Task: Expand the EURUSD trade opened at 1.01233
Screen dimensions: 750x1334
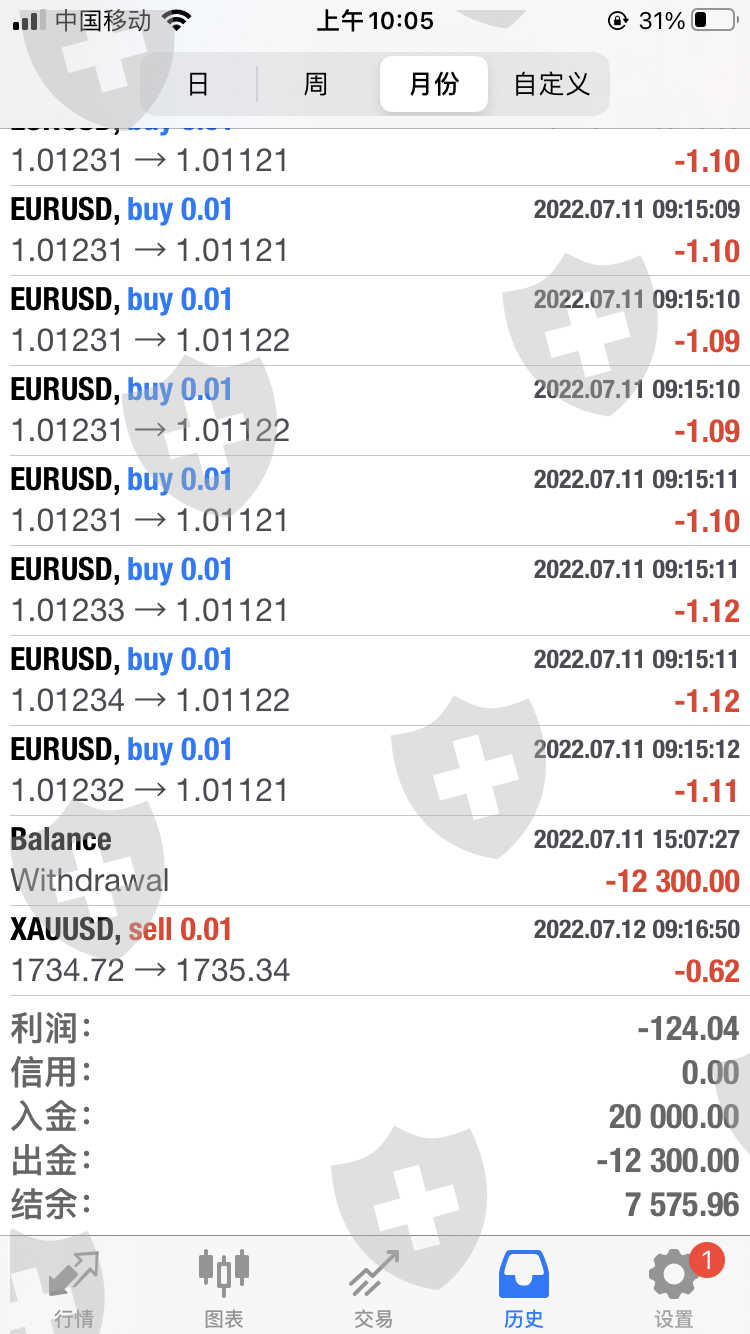Action: point(375,590)
